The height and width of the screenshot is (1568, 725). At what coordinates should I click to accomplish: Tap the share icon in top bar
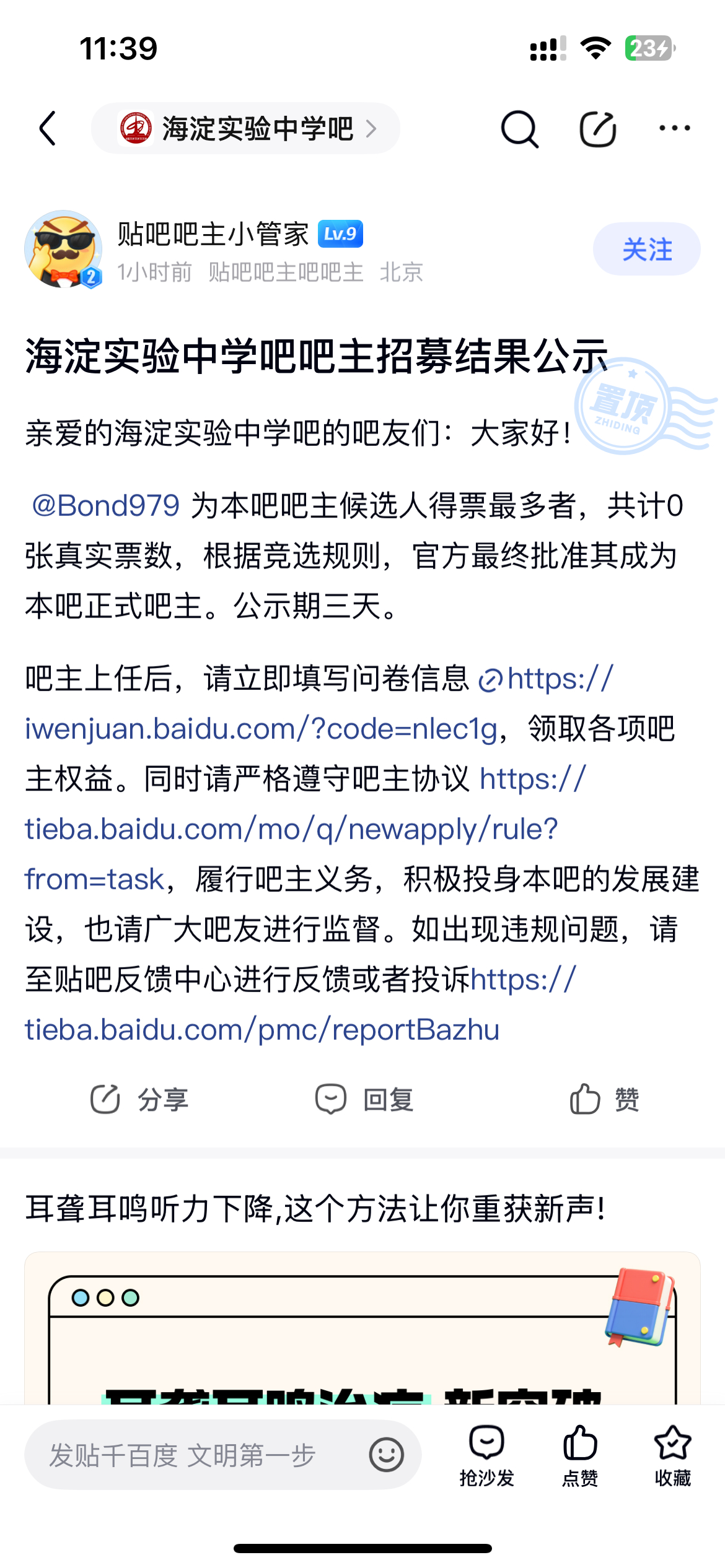597,129
